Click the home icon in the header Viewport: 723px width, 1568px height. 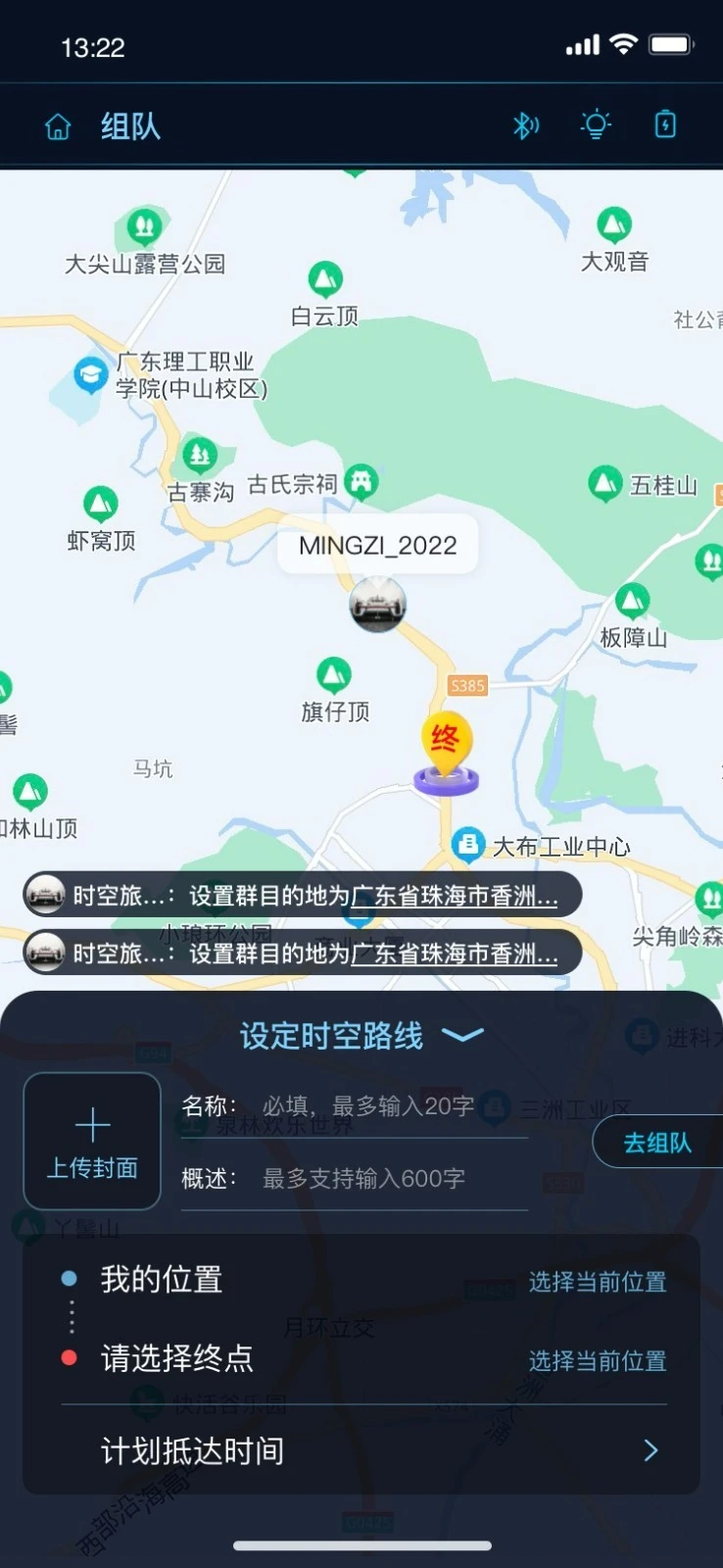point(58,125)
